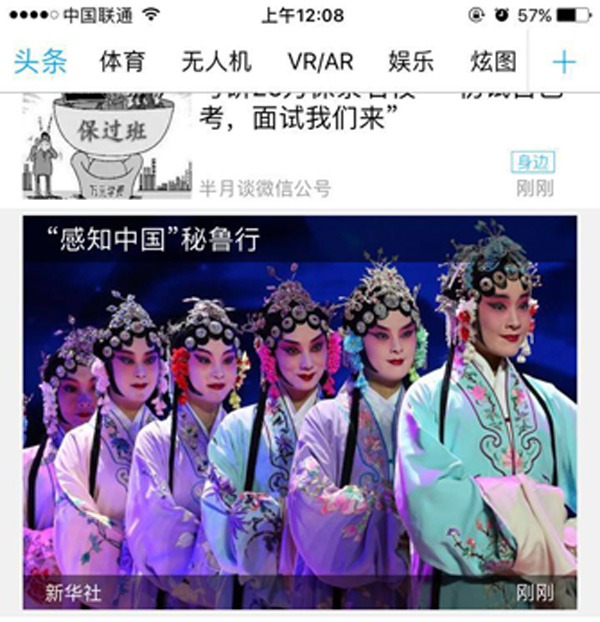Open the 体育 tab
Viewport: 600px width, 622px height.
click(122, 62)
